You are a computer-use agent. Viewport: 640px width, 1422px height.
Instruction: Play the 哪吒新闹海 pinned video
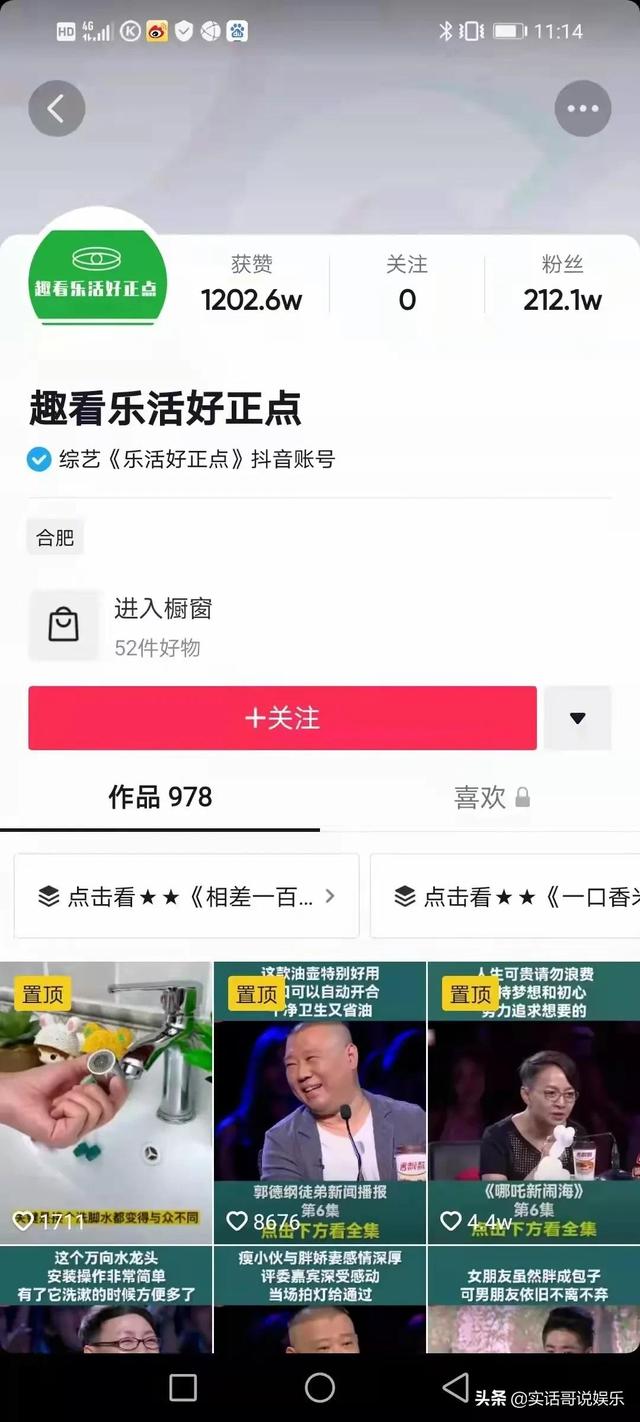pyautogui.click(x=533, y=1100)
